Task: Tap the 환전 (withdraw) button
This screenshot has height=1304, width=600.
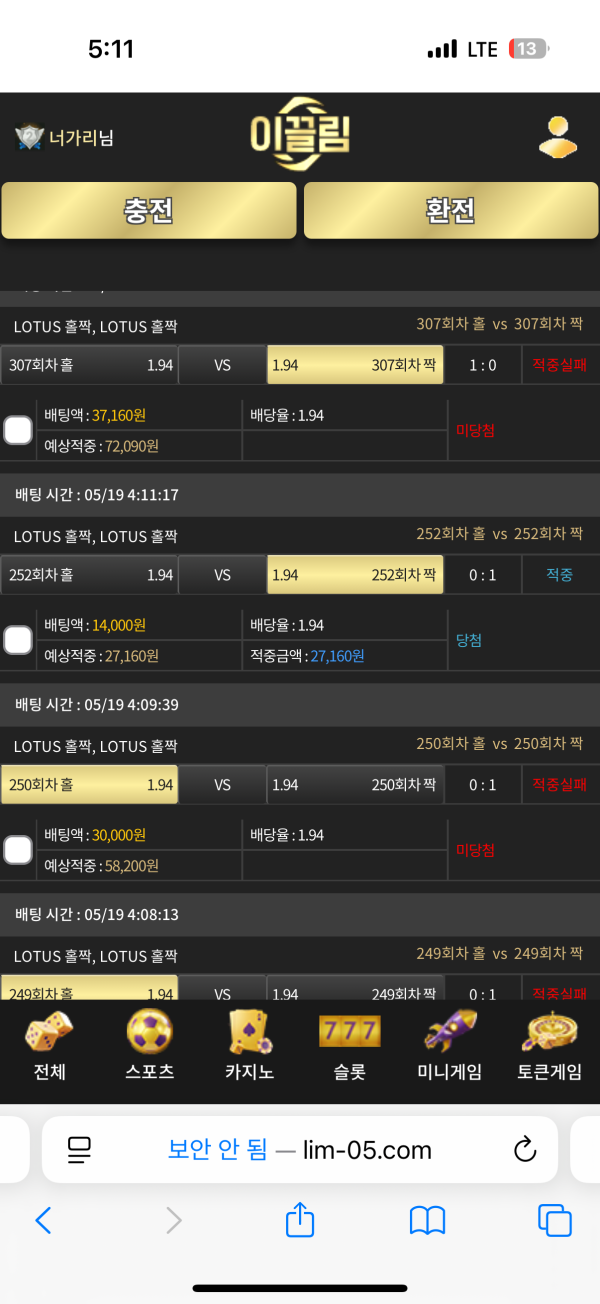Action: tap(451, 210)
